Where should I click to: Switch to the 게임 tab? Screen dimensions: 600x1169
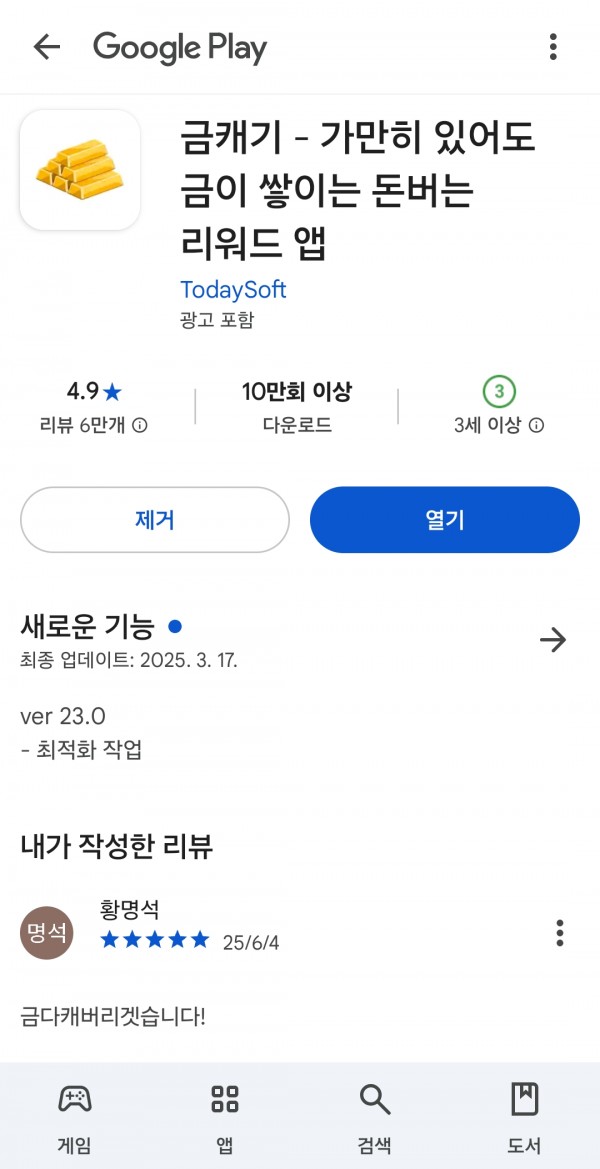tap(75, 1115)
